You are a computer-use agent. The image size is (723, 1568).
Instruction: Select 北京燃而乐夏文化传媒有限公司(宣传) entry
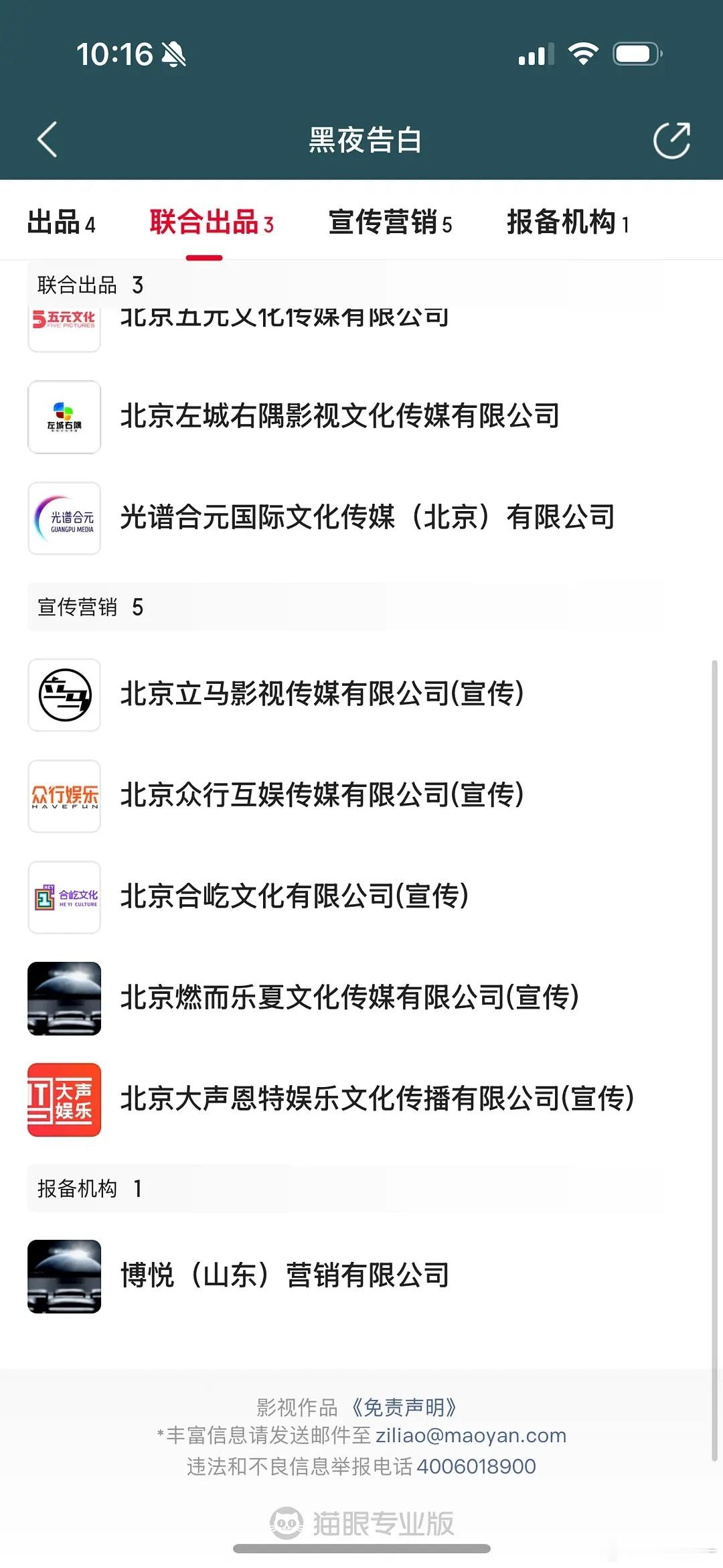(348, 999)
